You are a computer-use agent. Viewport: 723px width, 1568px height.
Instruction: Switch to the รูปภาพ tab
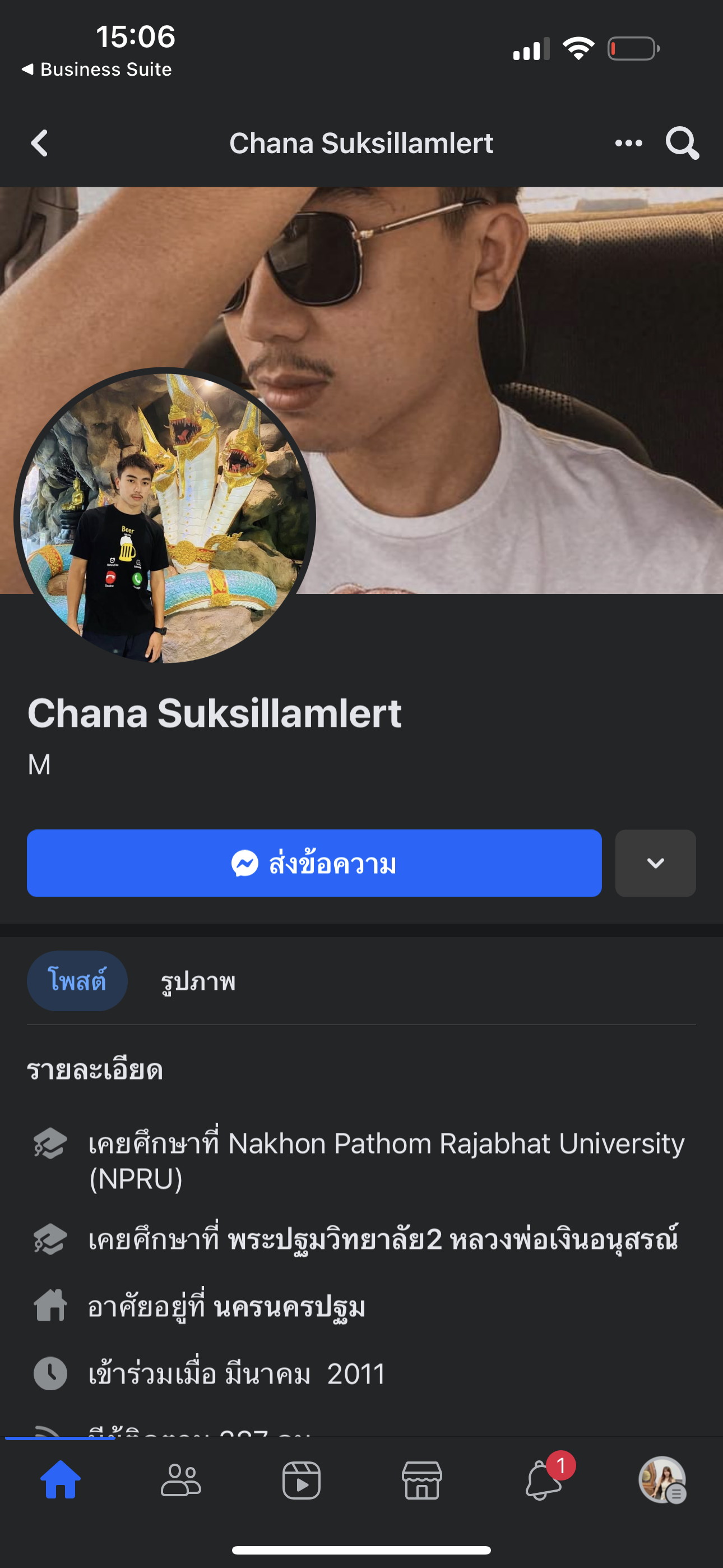point(198,981)
